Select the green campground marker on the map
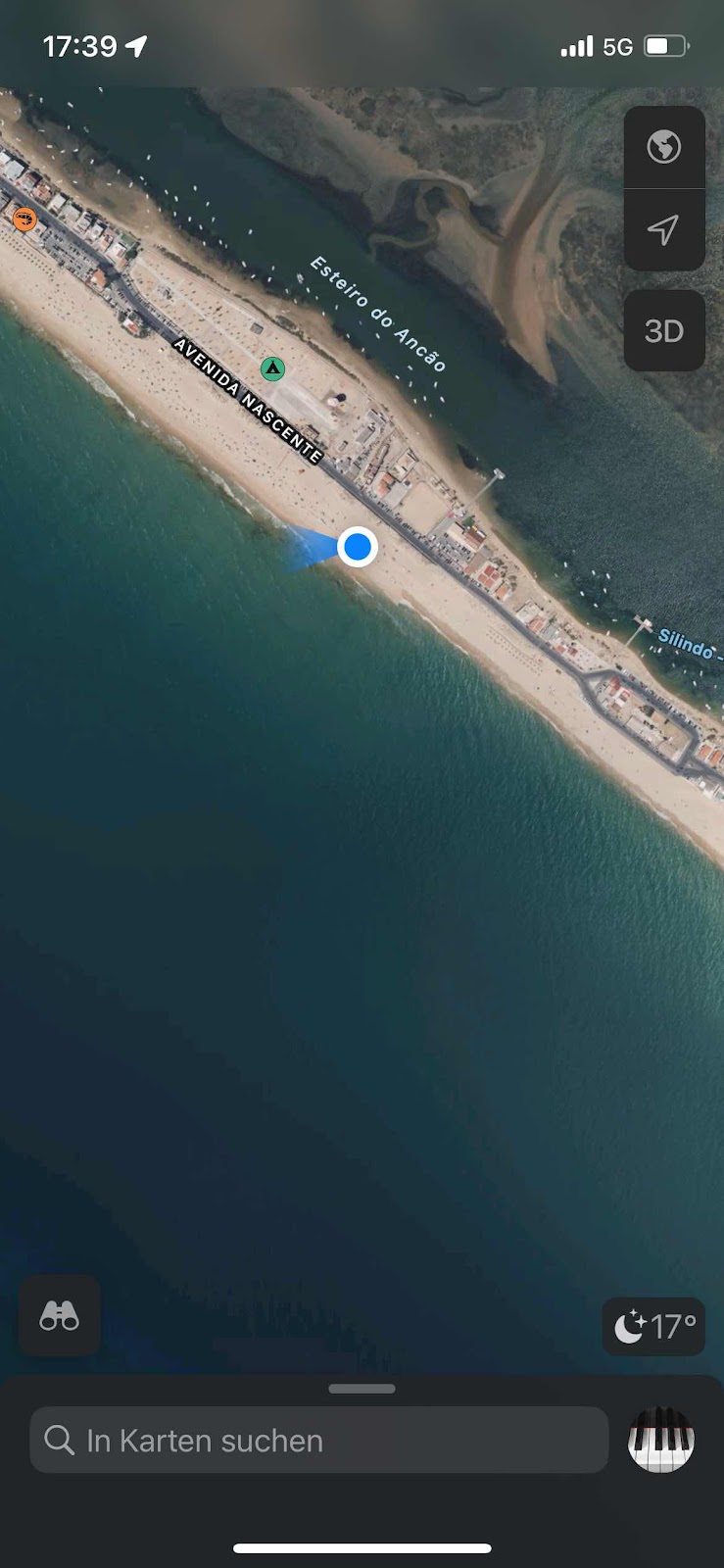 click(272, 368)
